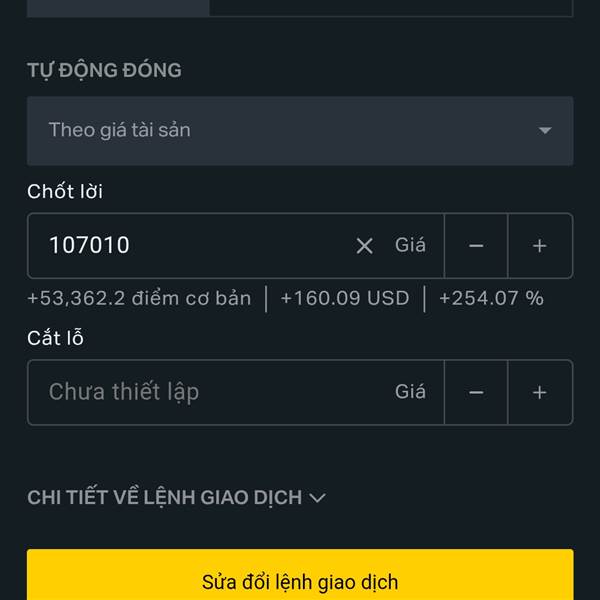Increase the Cắt lỗ price

pyautogui.click(x=540, y=392)
